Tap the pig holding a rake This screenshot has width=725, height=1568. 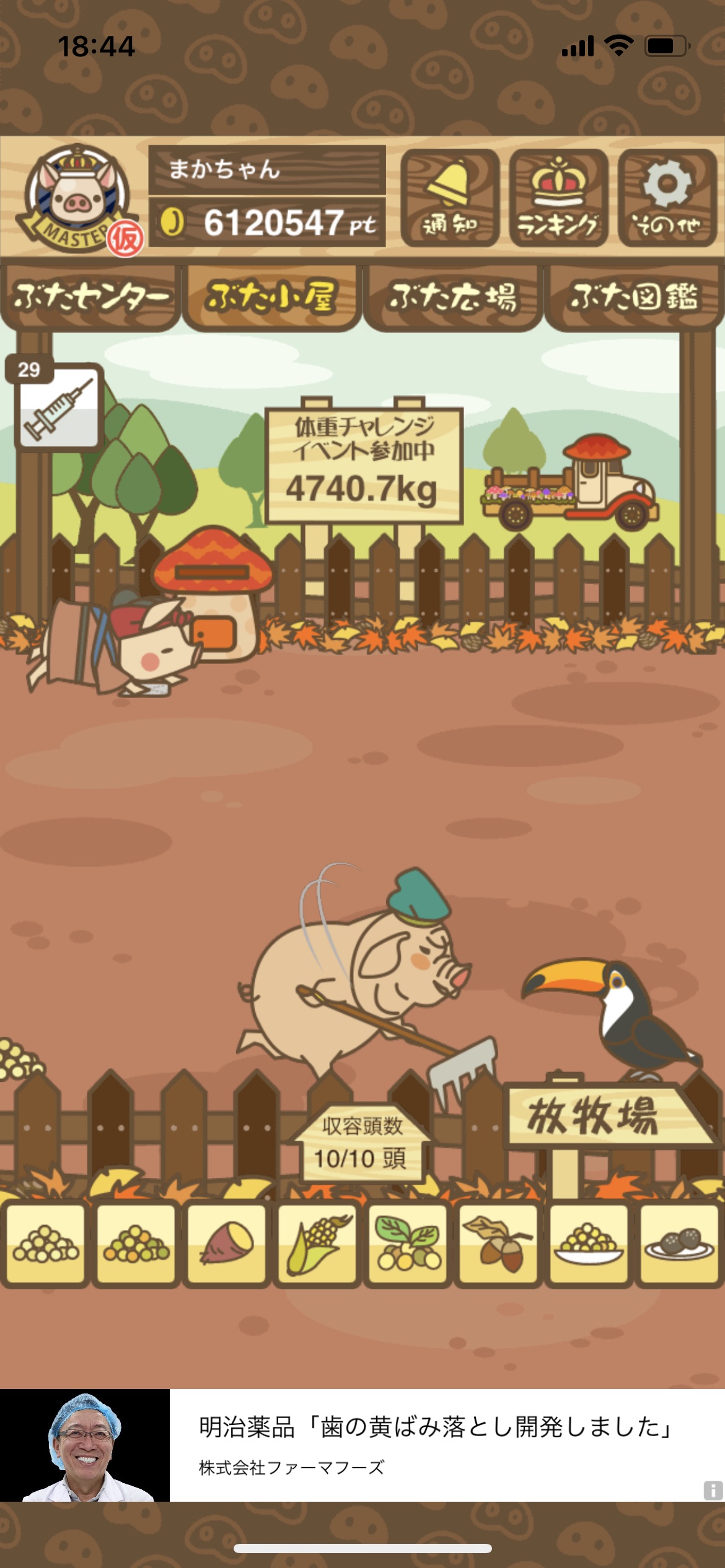366,972
